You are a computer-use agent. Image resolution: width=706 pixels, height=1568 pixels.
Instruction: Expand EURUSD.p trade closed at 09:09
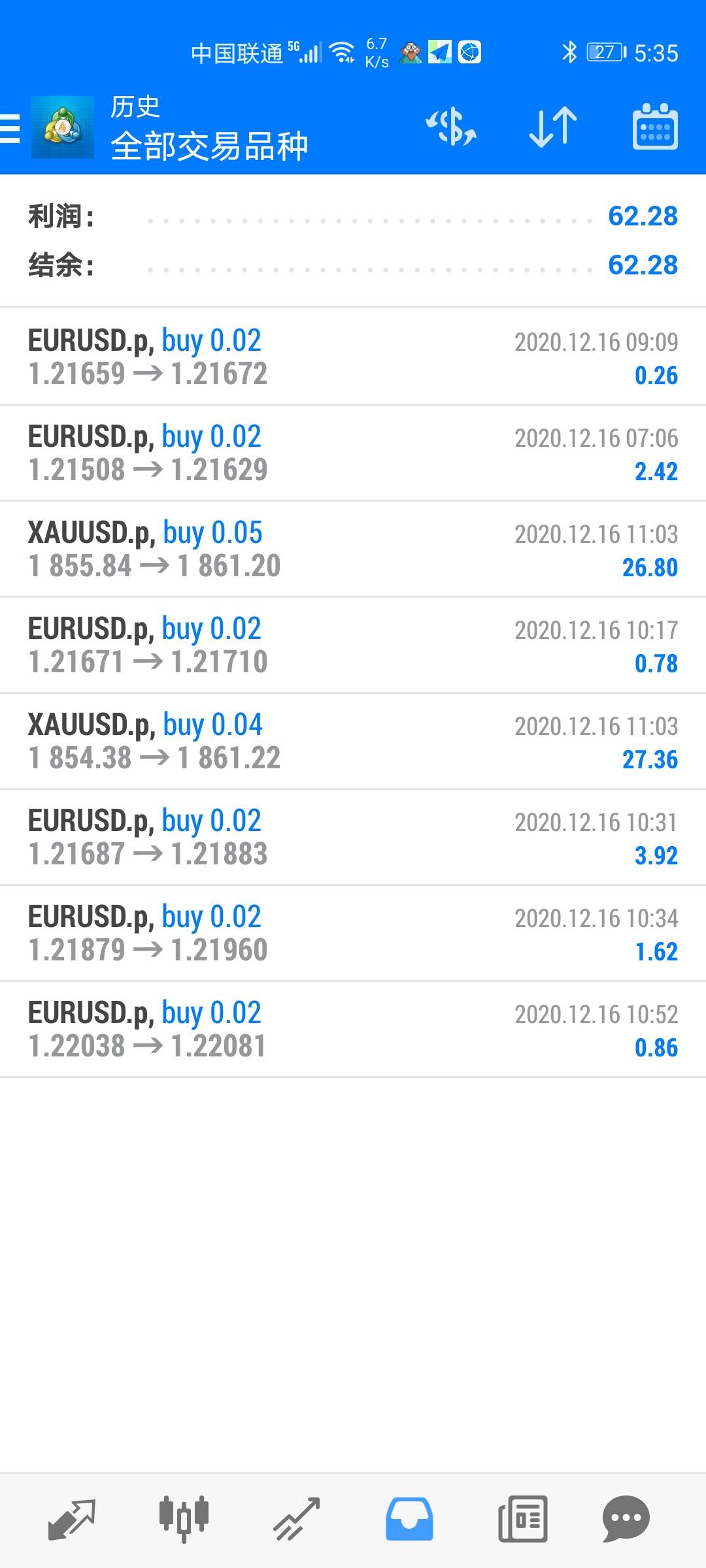353,357
